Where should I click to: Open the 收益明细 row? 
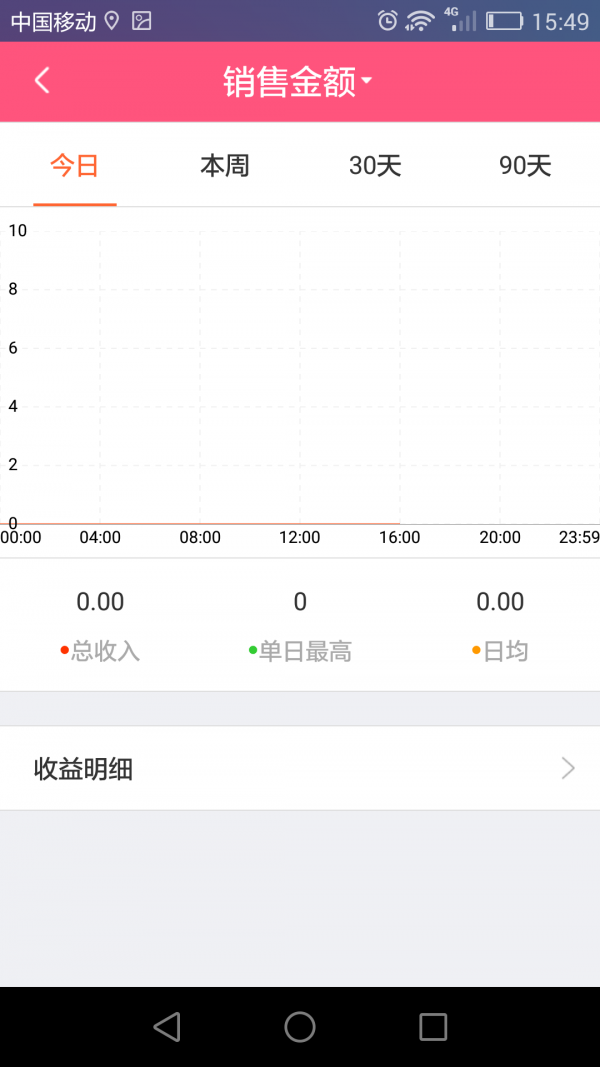(x=300, y=768)
